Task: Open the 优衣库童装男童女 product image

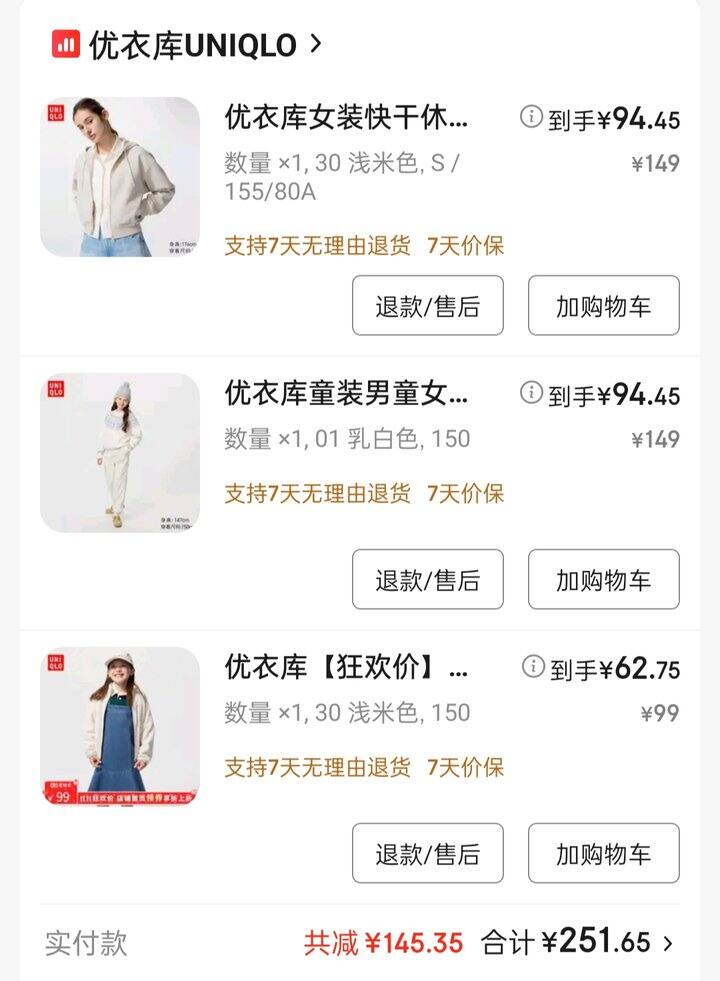Action: (120, 452)
